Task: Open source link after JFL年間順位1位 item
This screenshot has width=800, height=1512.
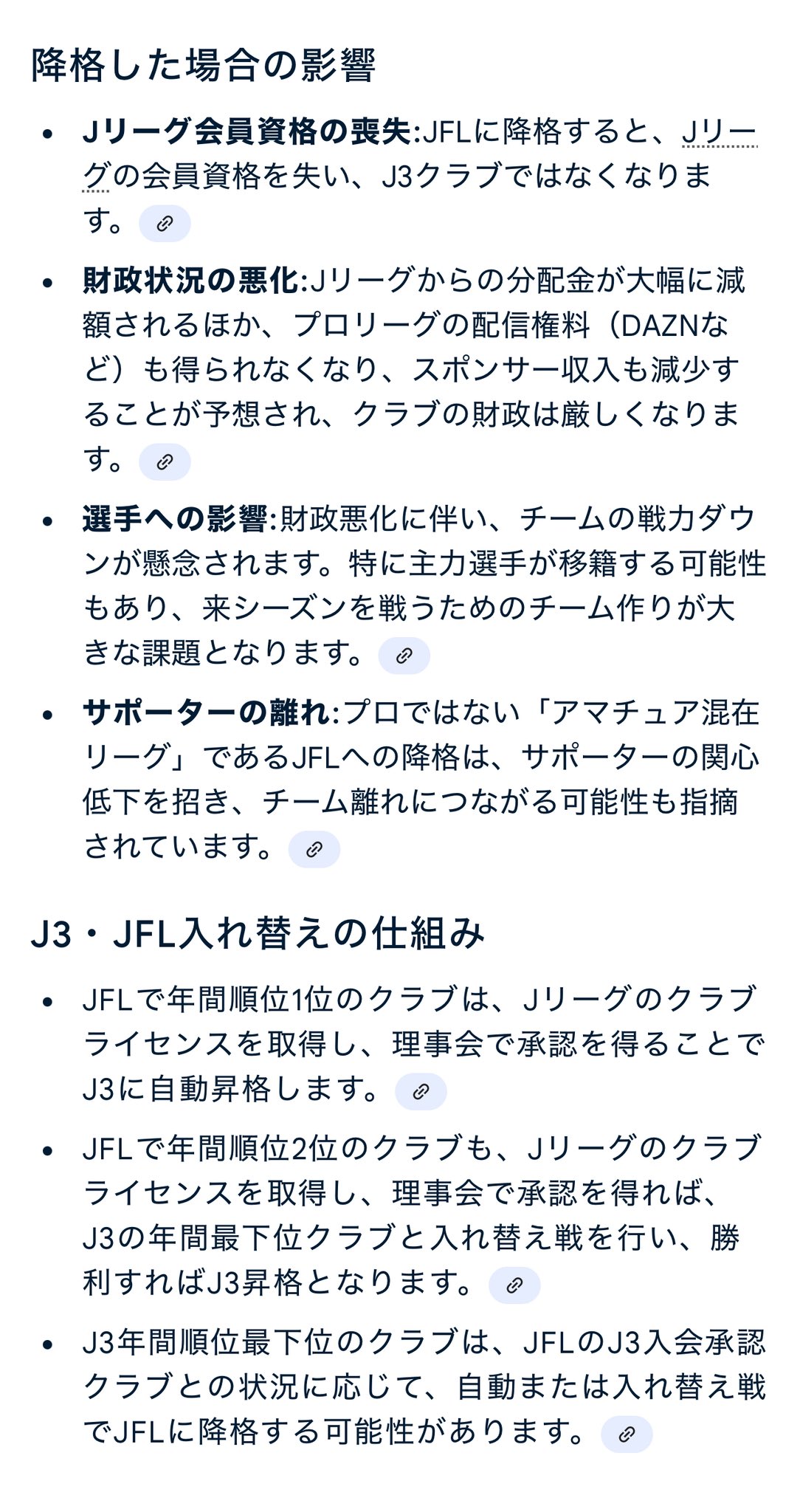Action: pos(421,1091)
